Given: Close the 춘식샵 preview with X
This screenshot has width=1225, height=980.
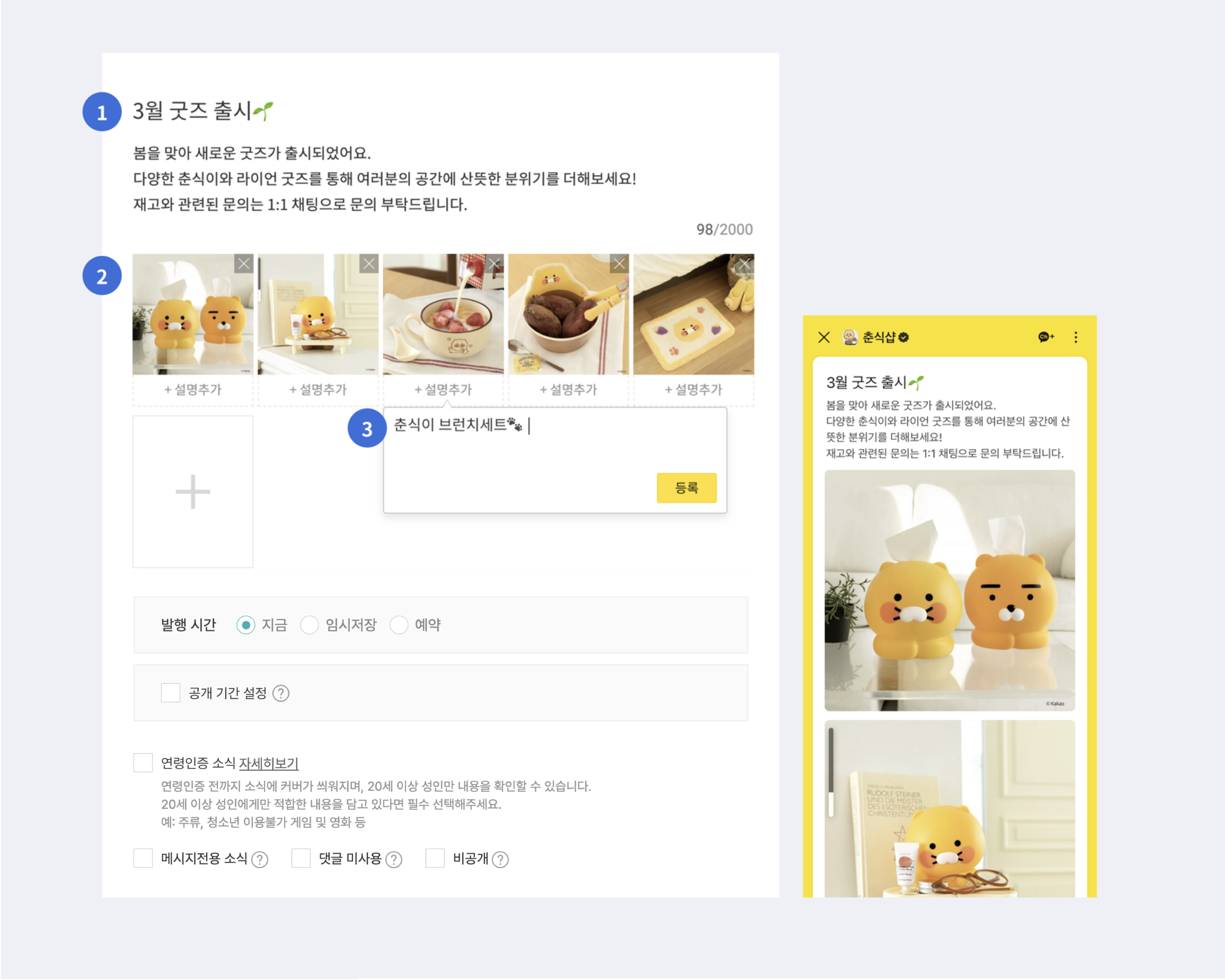Looking at the screenshot, I should pyautogui.click(x=824, y=337).
